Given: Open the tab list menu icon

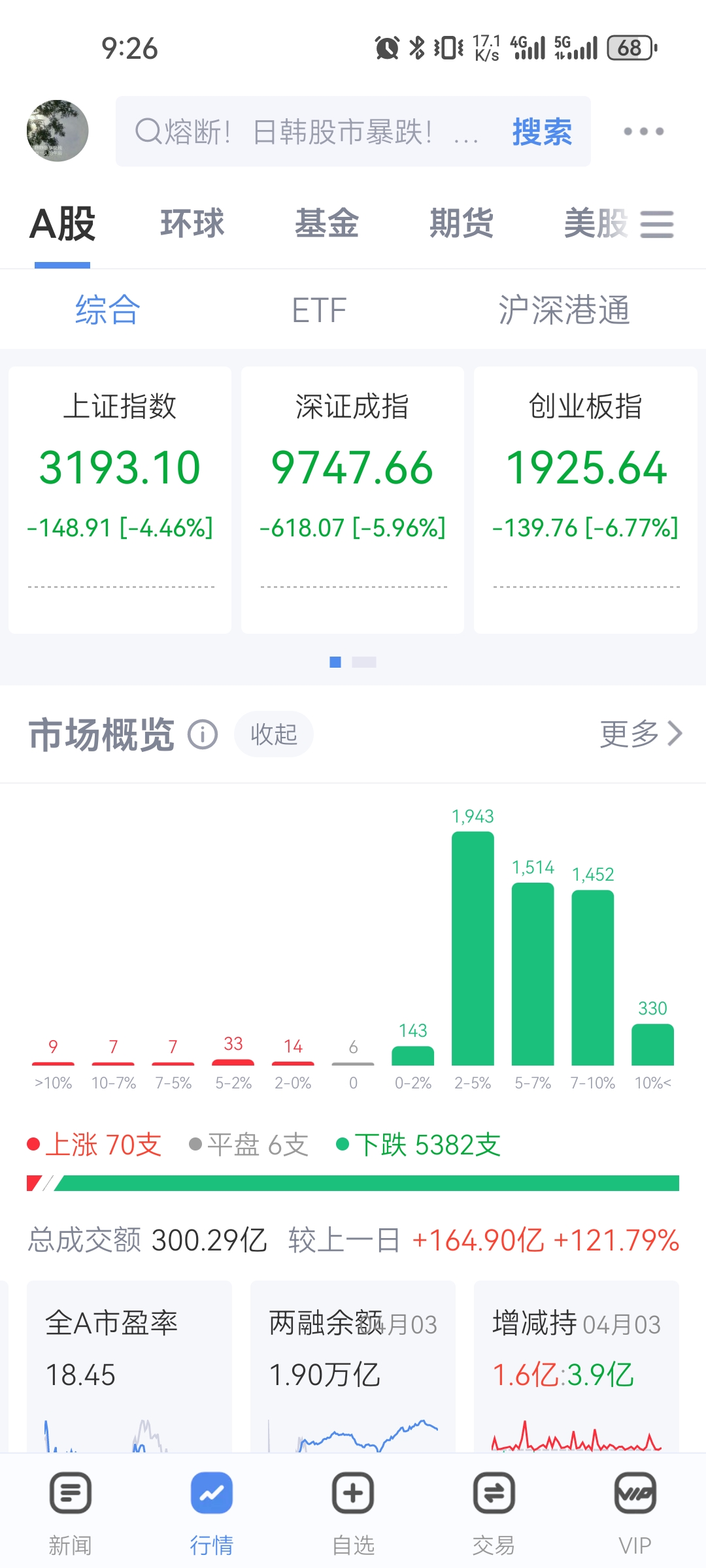Looking at the screenshot, I should pyautogui.click(x=656, y=224).
